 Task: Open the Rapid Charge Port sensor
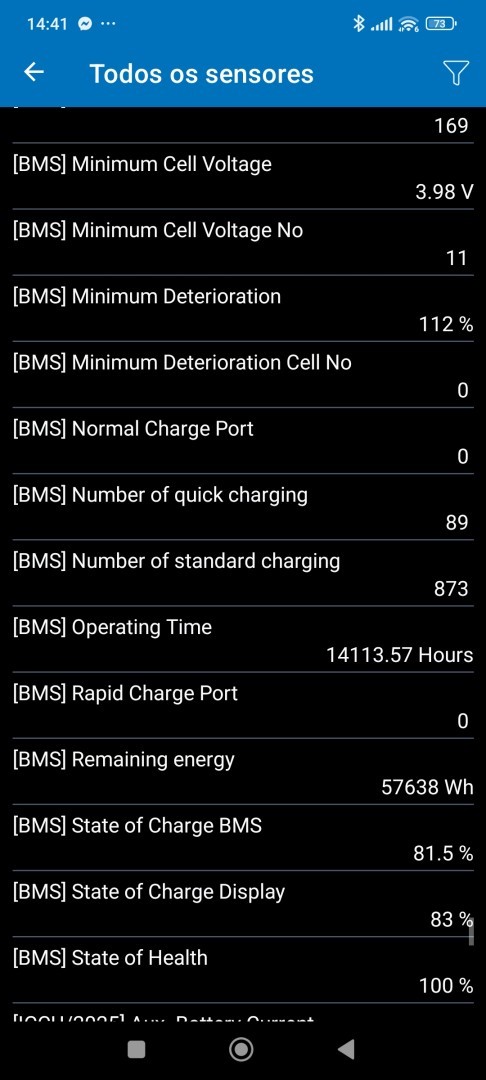[243, 705]
